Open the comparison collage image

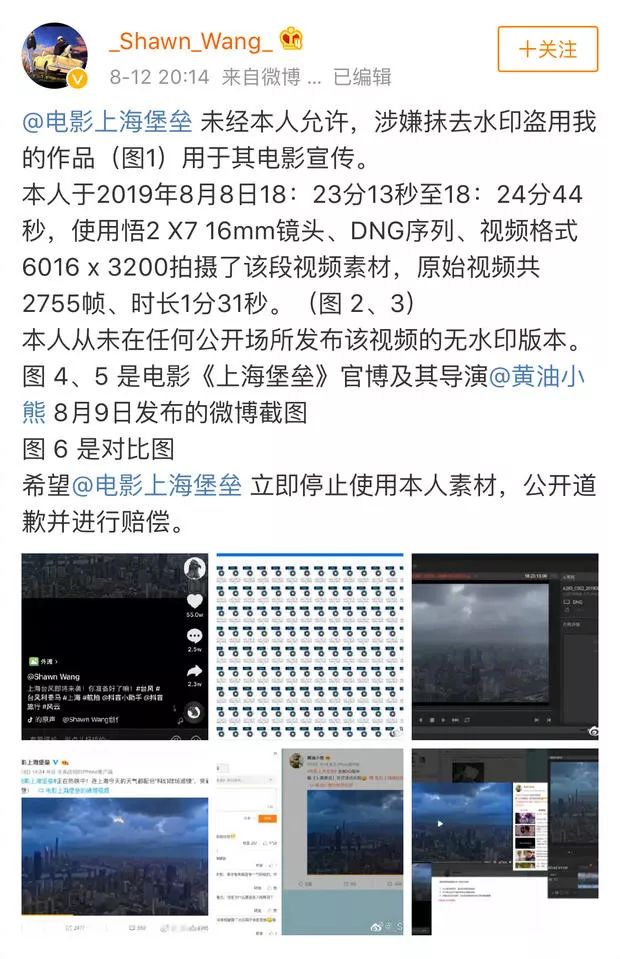coord(505,841)
